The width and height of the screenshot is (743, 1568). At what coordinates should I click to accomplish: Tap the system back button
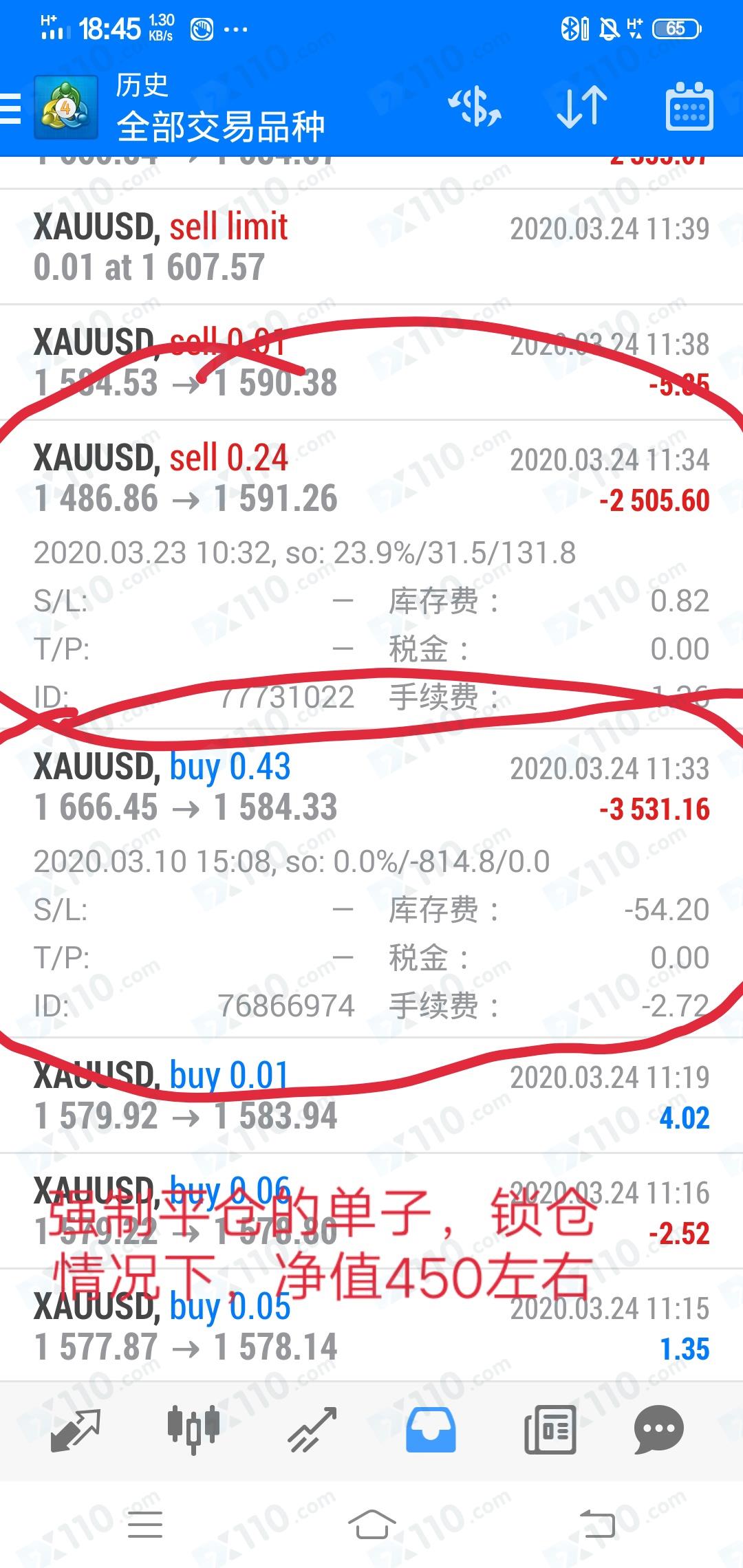point(597,1525)
